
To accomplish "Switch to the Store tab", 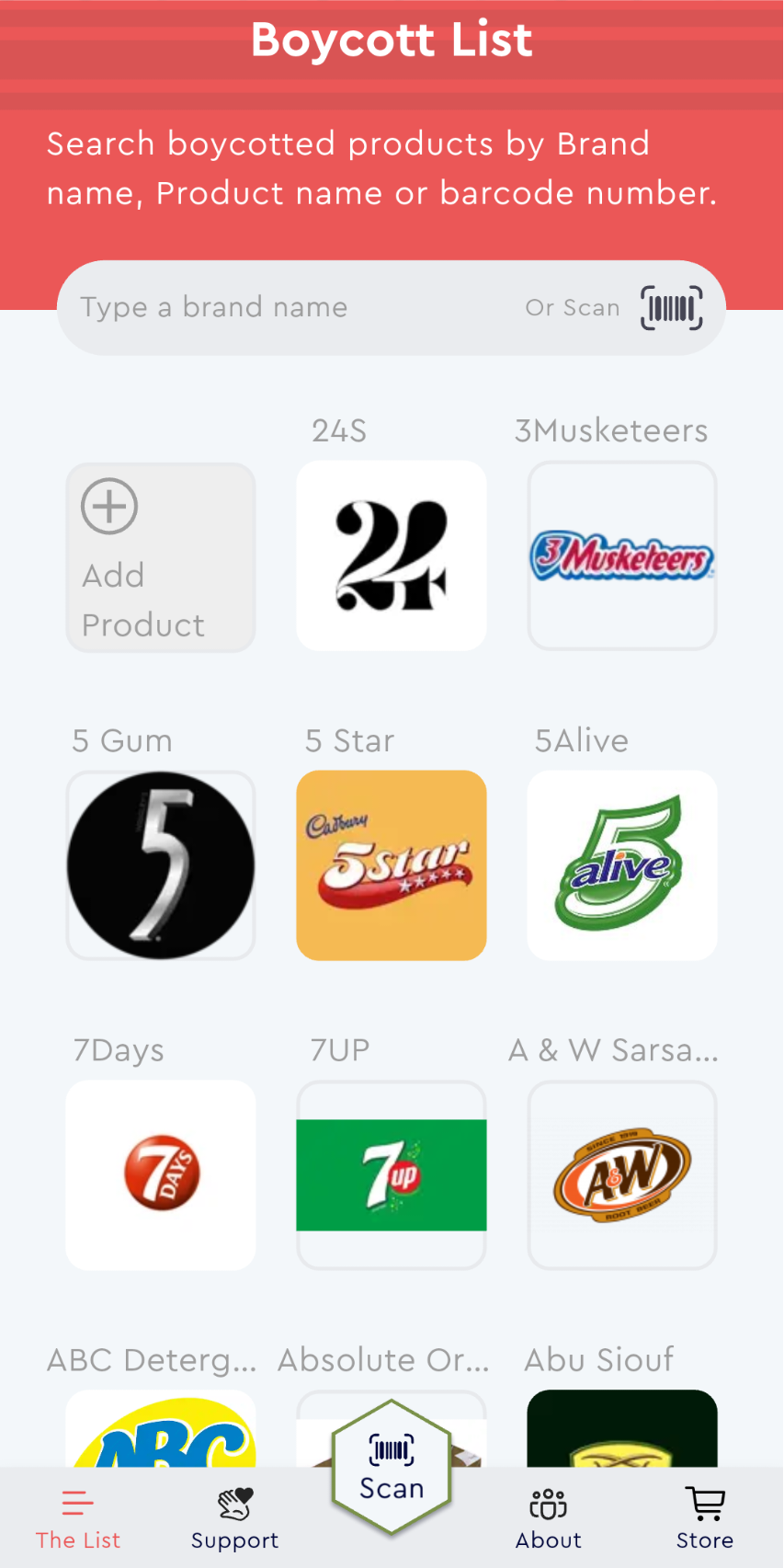I will click(x=705, y=1520).
